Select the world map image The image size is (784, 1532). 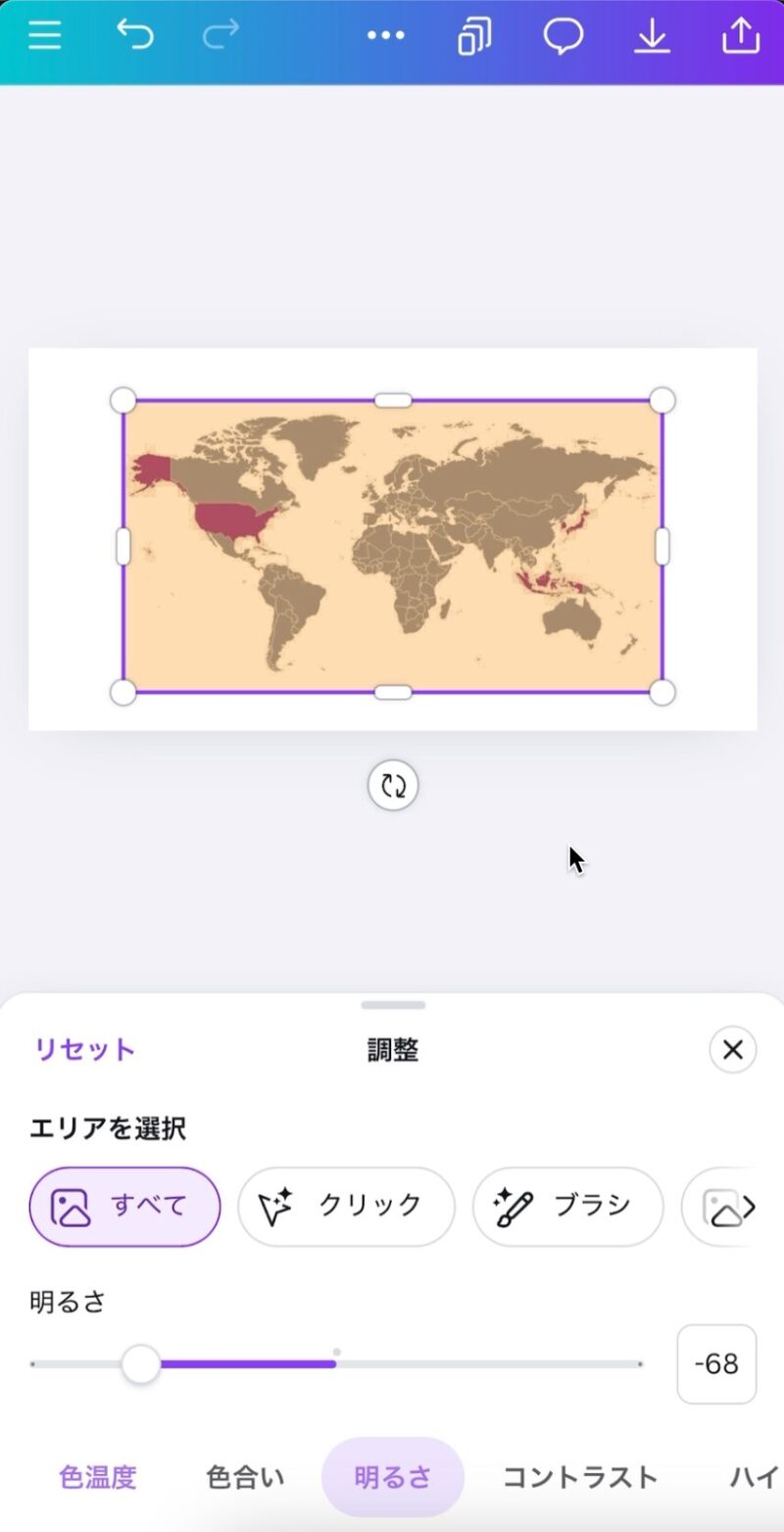(x=392, y=546)
